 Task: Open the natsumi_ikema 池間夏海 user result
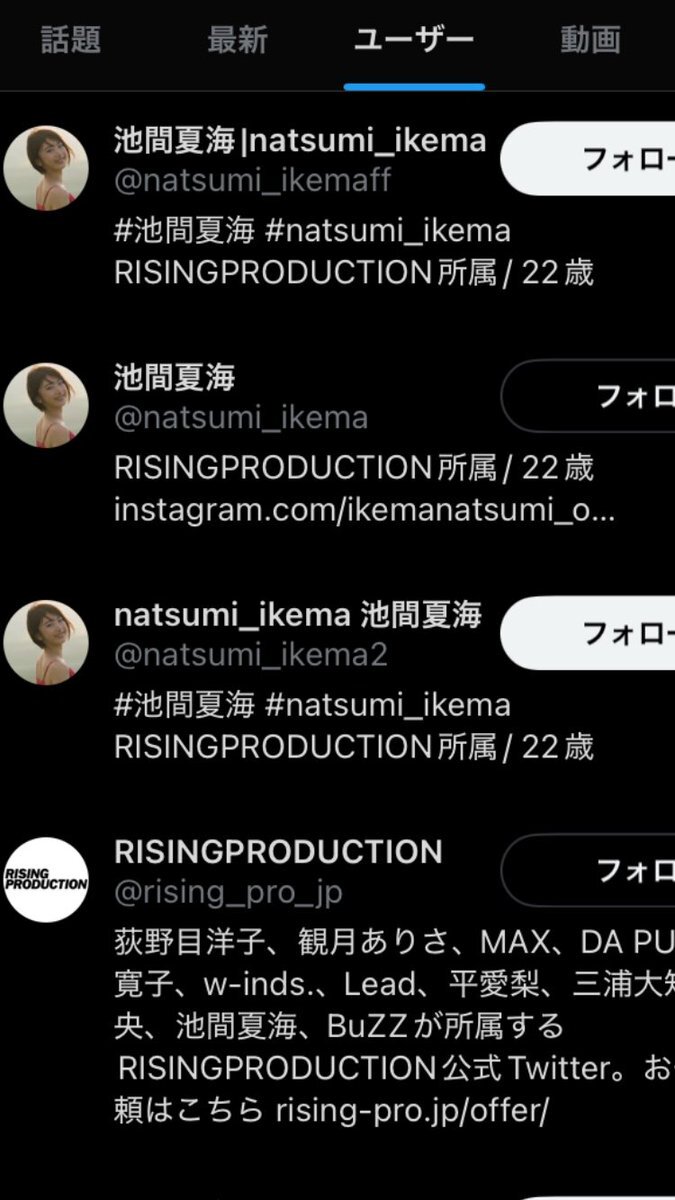pos(298,615)
